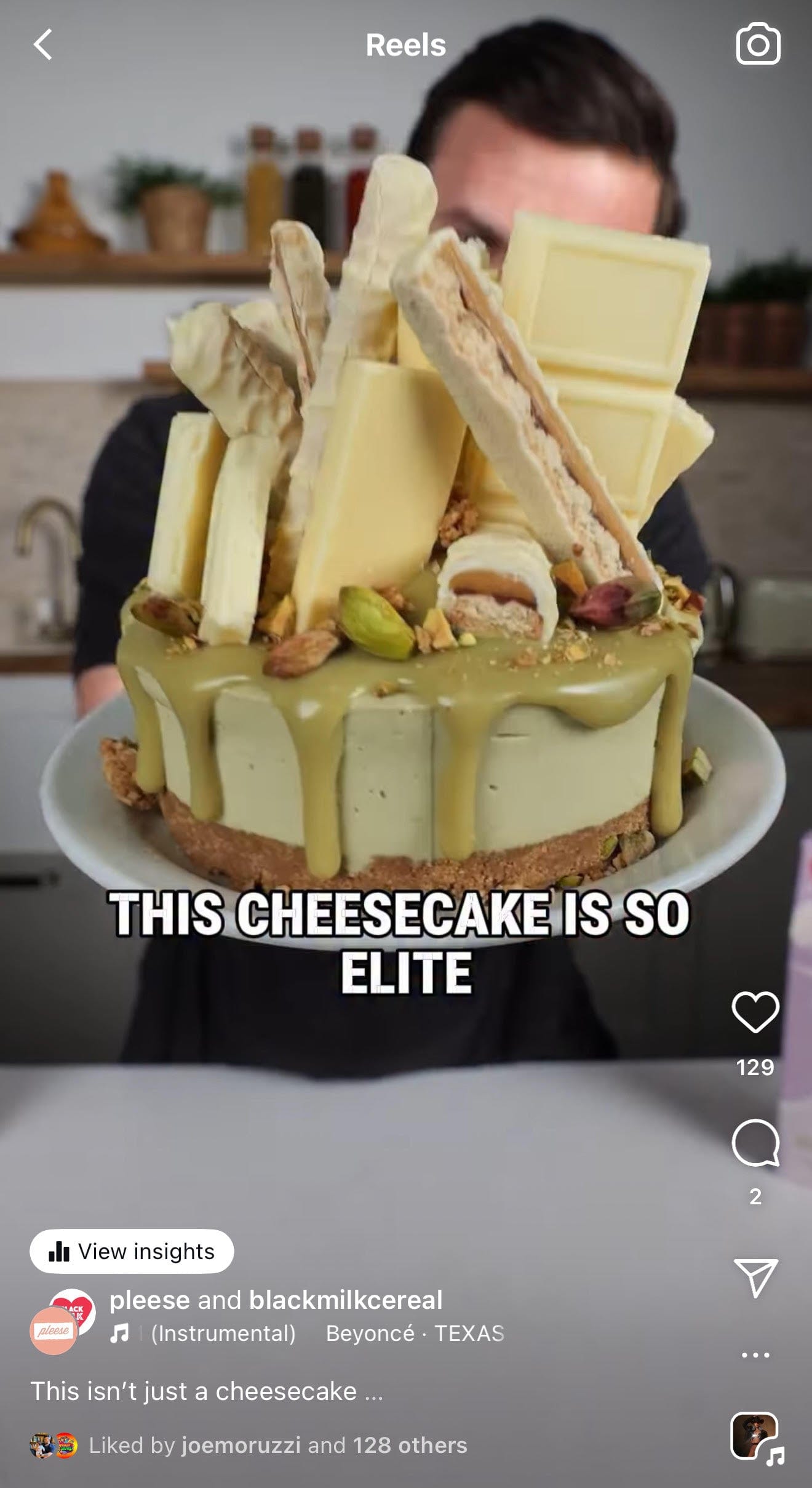Open pleese profile from the username
The width and height of the screenshot is (812, 1488).
coord(149,1300)
